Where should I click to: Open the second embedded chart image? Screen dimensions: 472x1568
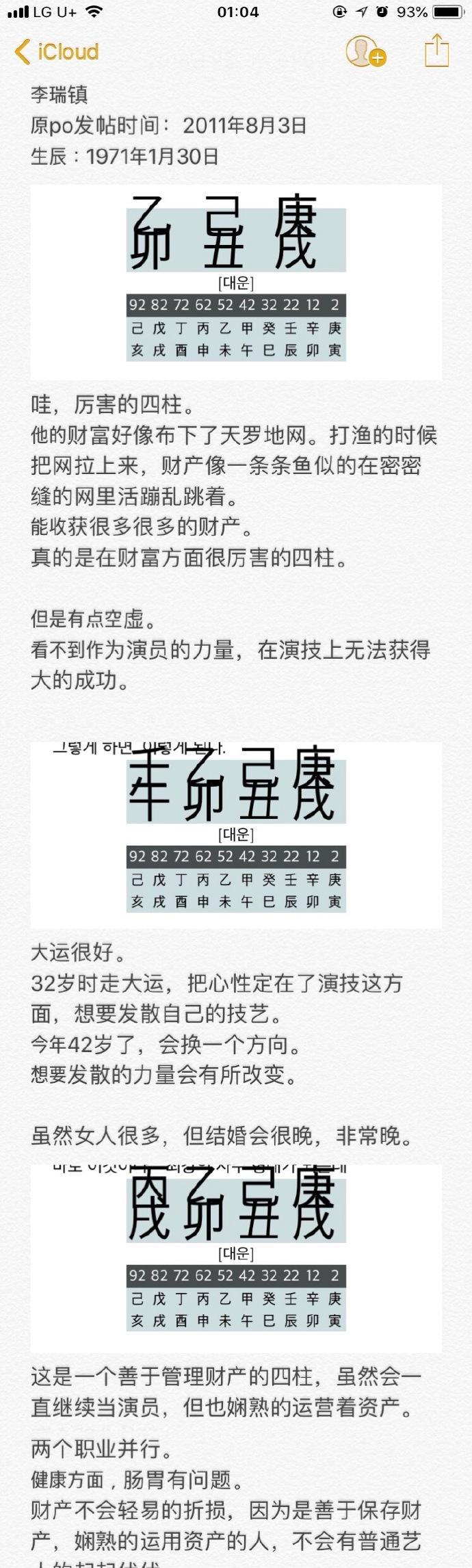[x=236, y=835]
